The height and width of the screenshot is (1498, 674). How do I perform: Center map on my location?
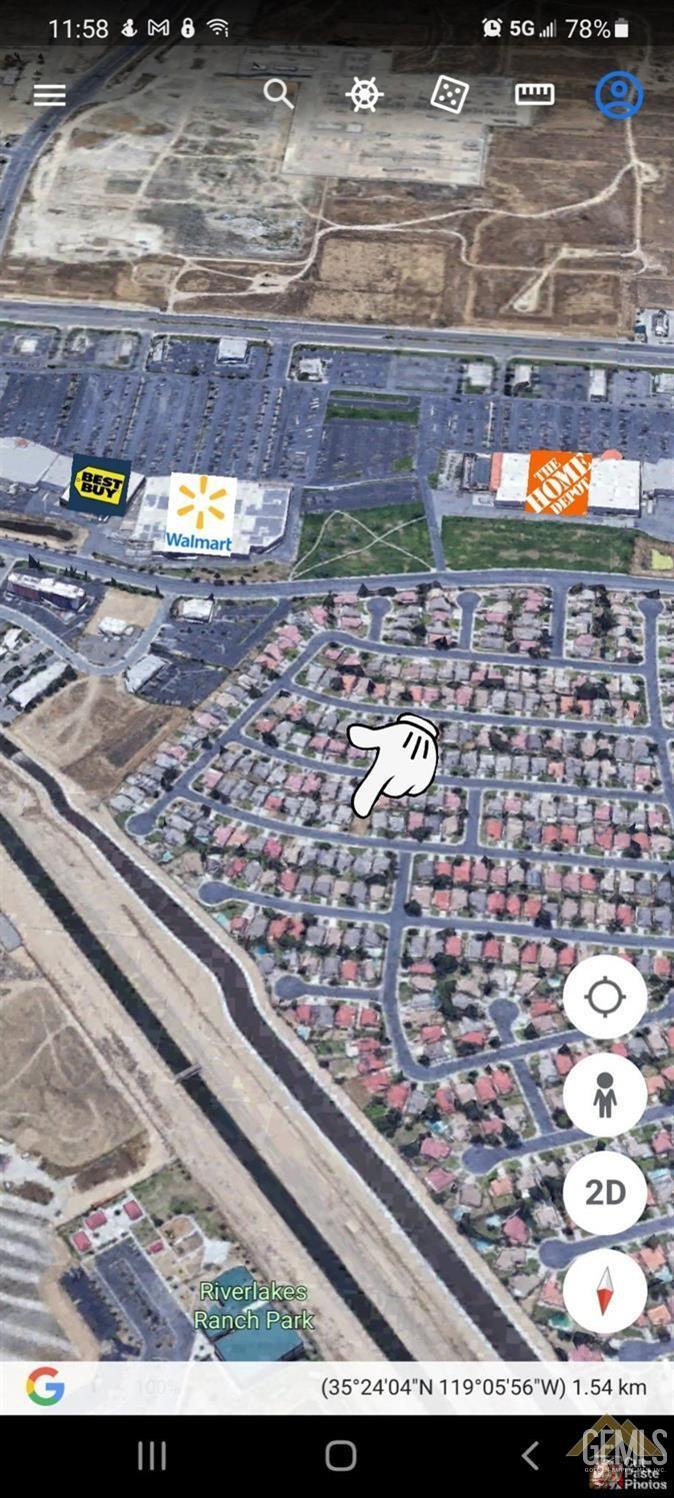605,997
